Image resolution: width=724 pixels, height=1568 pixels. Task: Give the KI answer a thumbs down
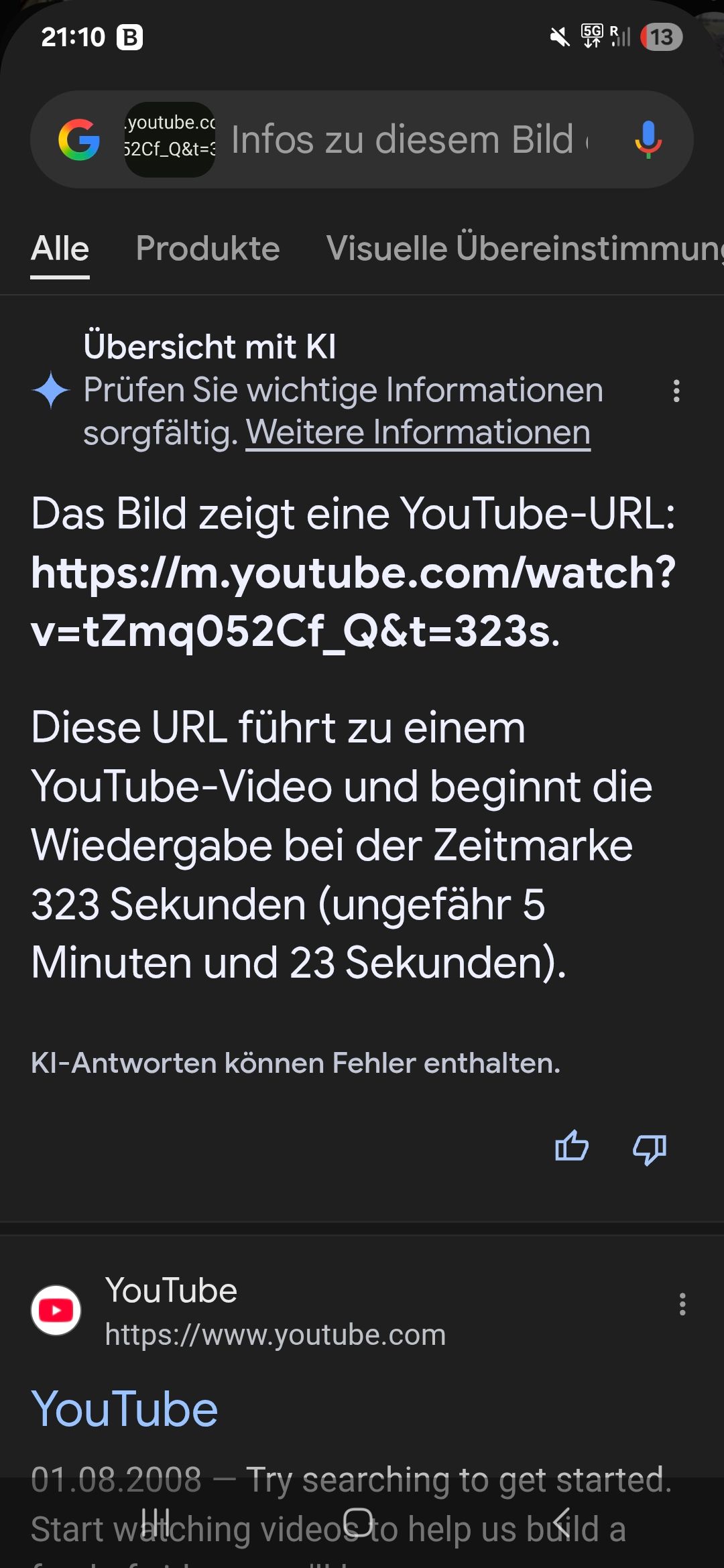[650, 1149]
